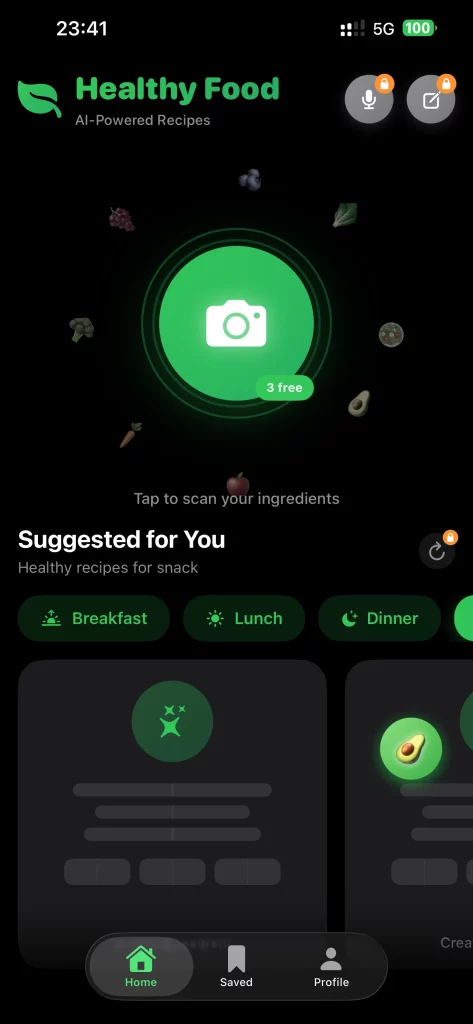Image resolution: width=473 pixels, height=1024 pixels.
Task: Tap the locked microphone voice input button
Action: point(369,99)
